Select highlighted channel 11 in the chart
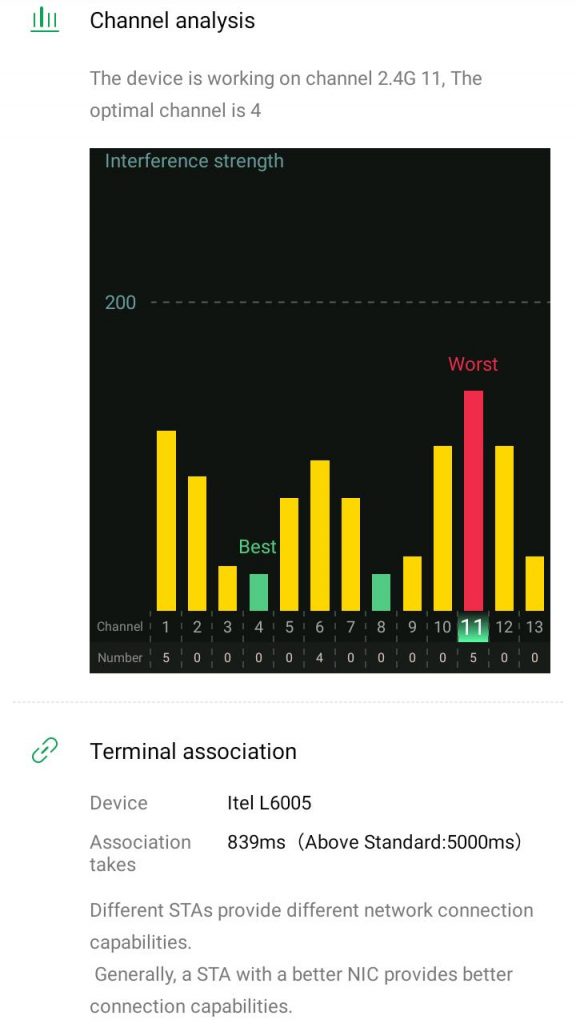Viewport: 576px width, 1024px height. pyautogui.click(x=473, y=627)
